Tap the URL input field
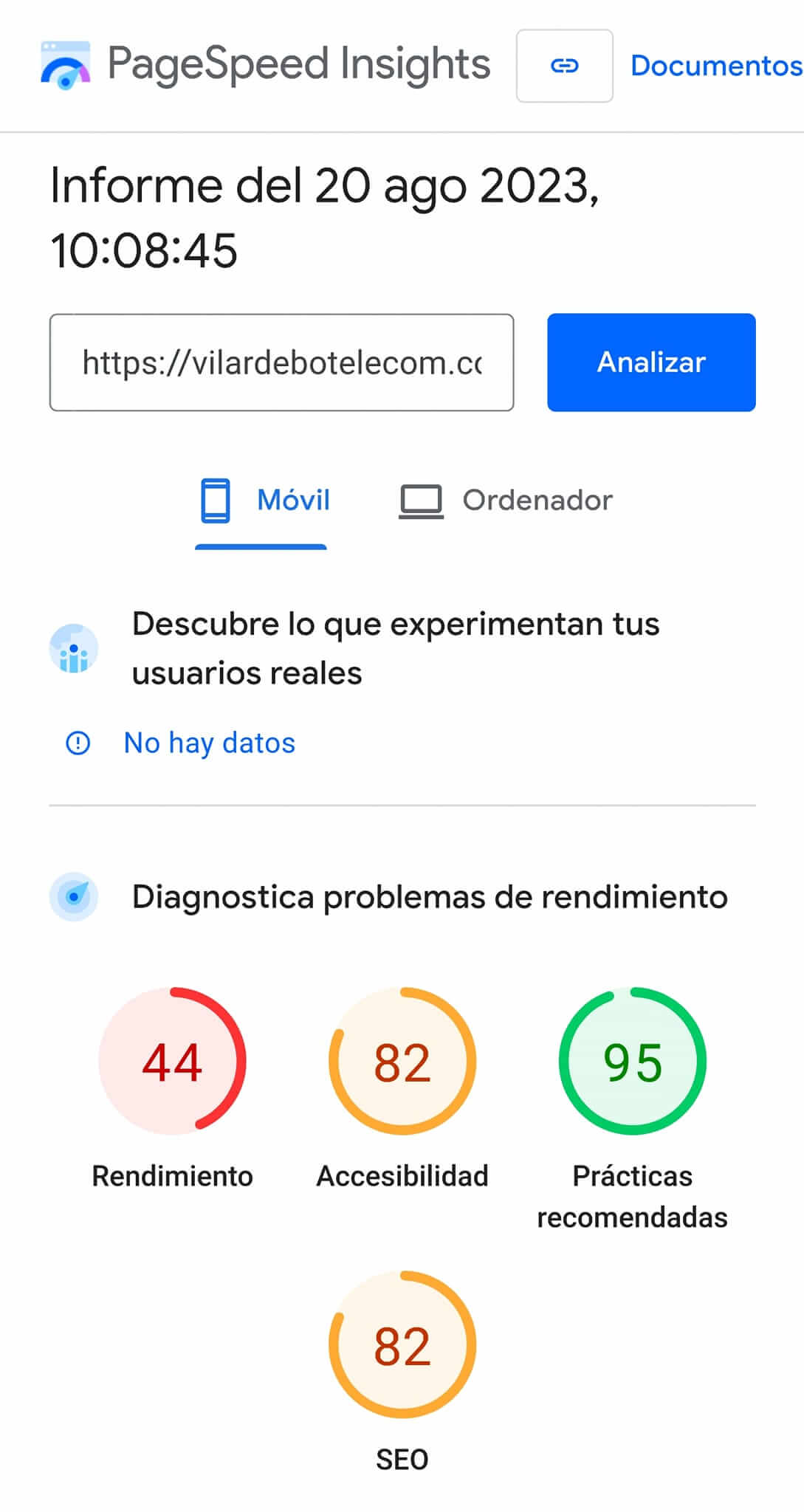This screenshot has width=804, height=1512. pos(281,362)
